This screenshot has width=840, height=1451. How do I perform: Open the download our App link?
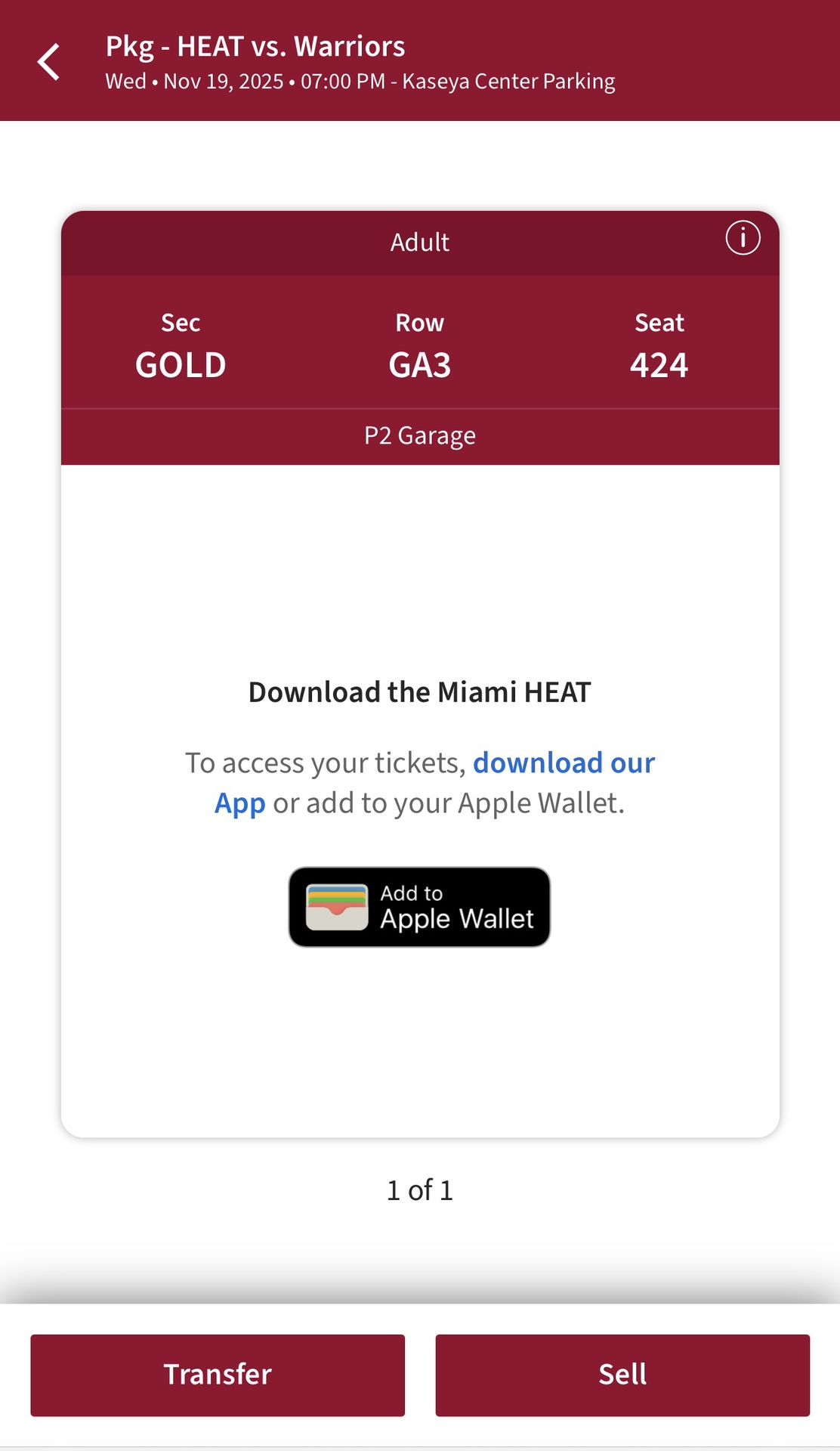pyautogui.click(x=564, y=763)
